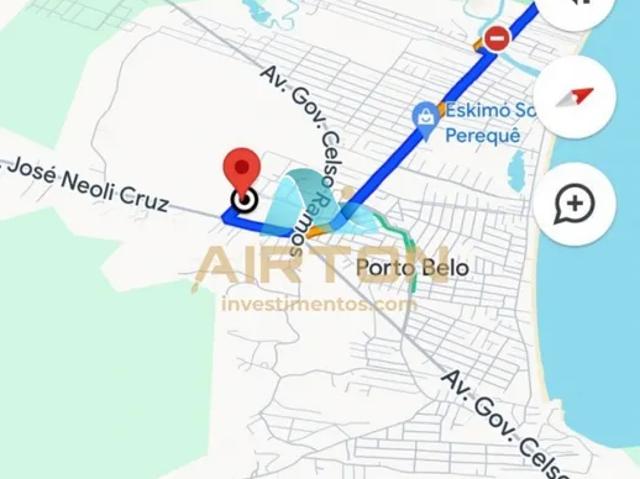Tap the compass to reorient the map
Viewport: 640px width, 479px height.
575,97
